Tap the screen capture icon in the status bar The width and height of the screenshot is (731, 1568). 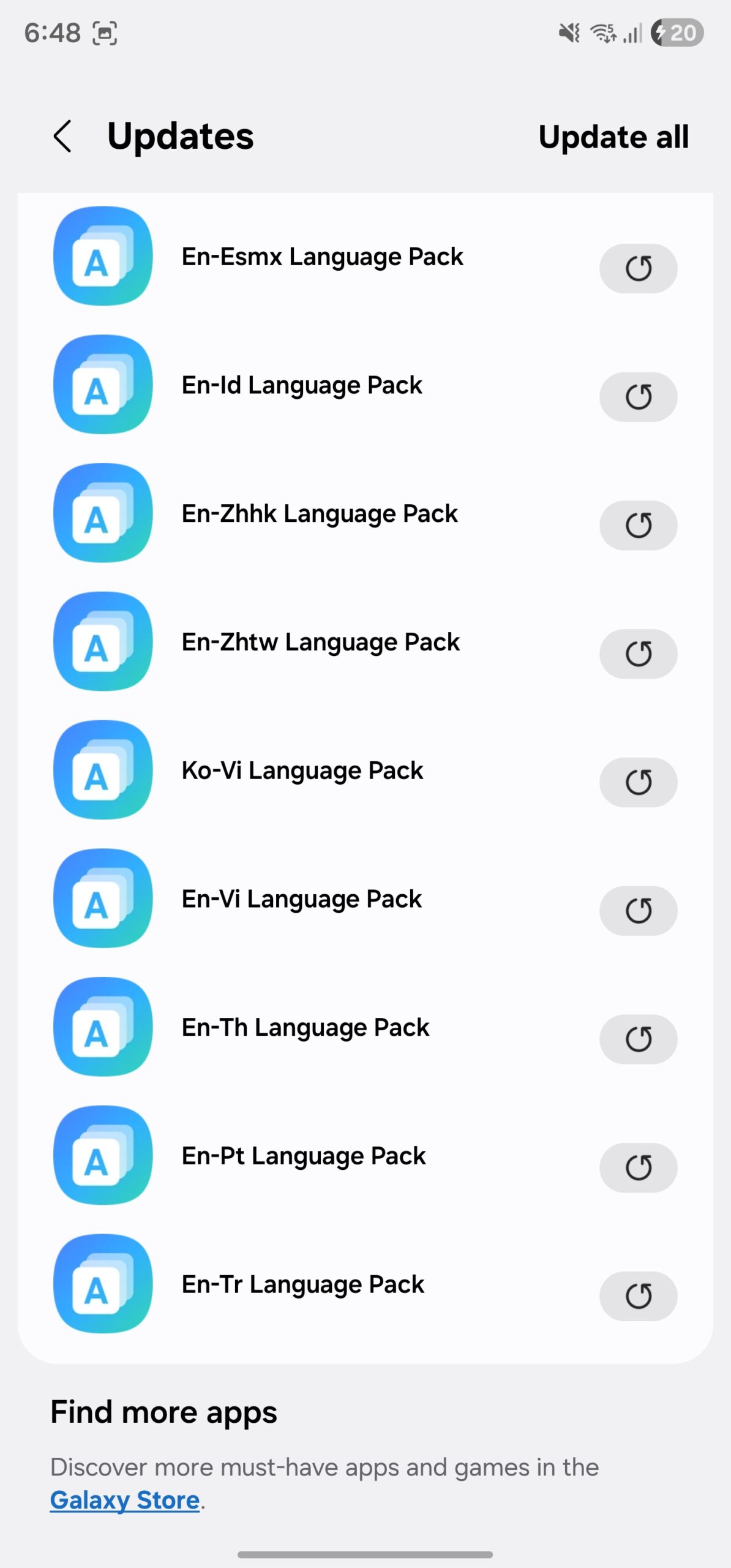click(x=104, y=34)
